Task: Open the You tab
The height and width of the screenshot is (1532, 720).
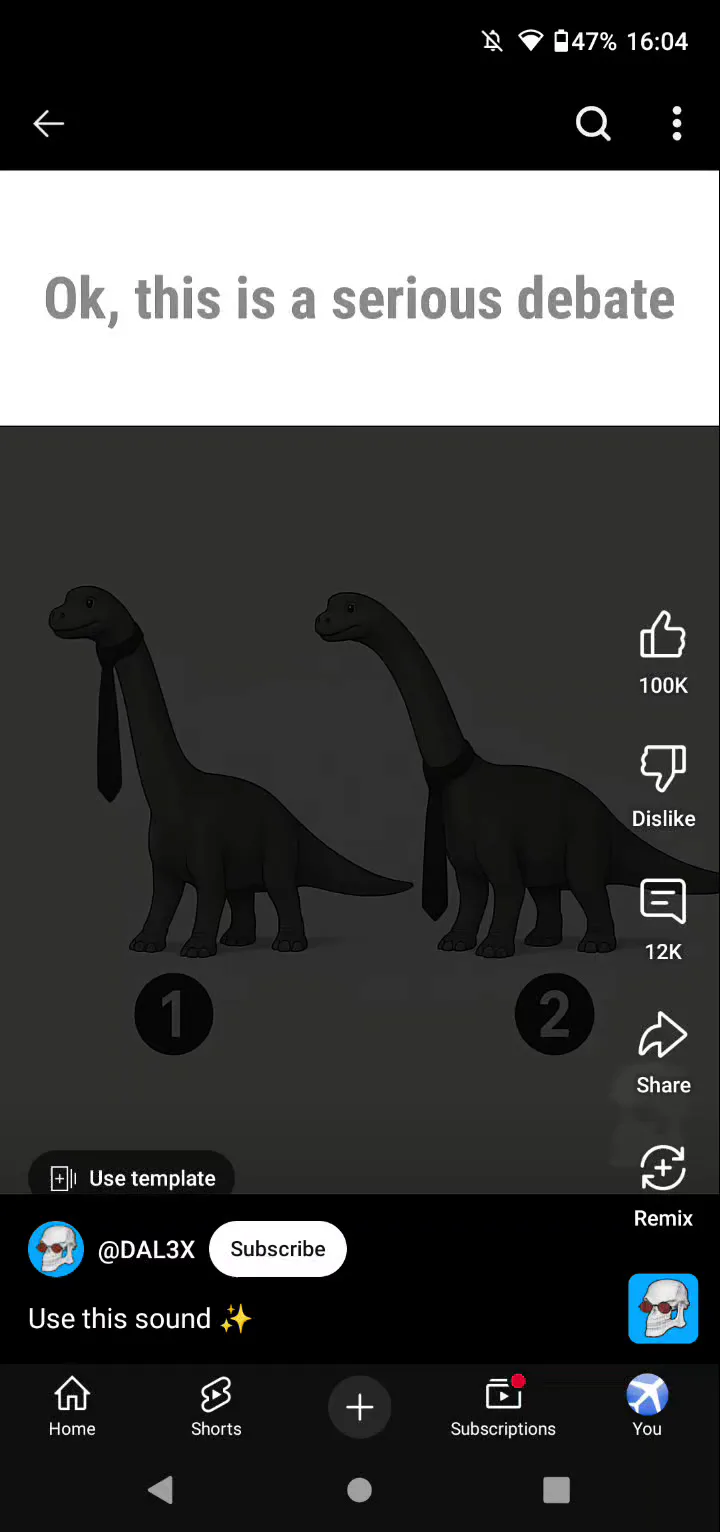Action: [x=647, y=1407]
